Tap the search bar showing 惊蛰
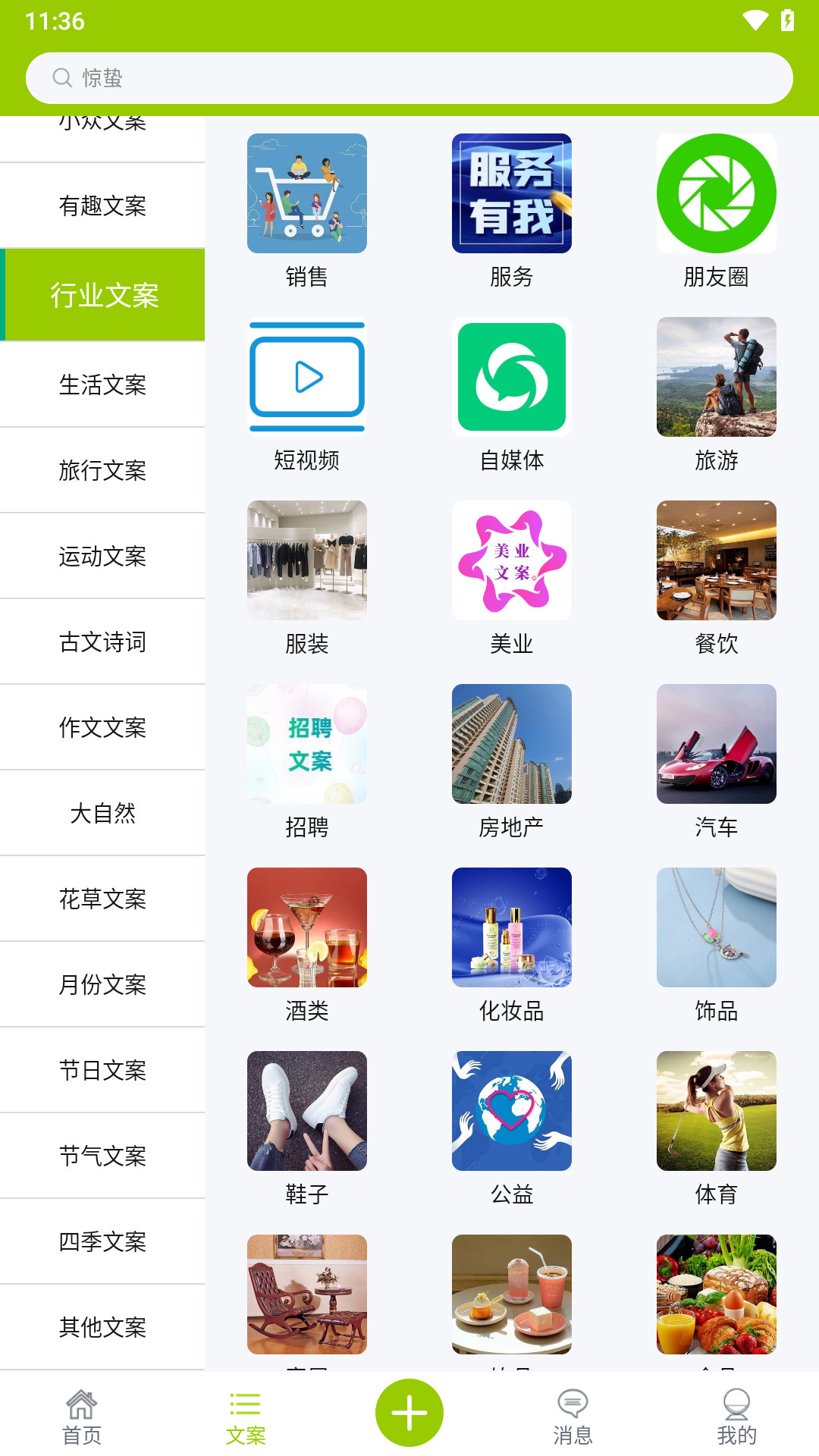This screenshot has width=819, height=1456. 409,77
